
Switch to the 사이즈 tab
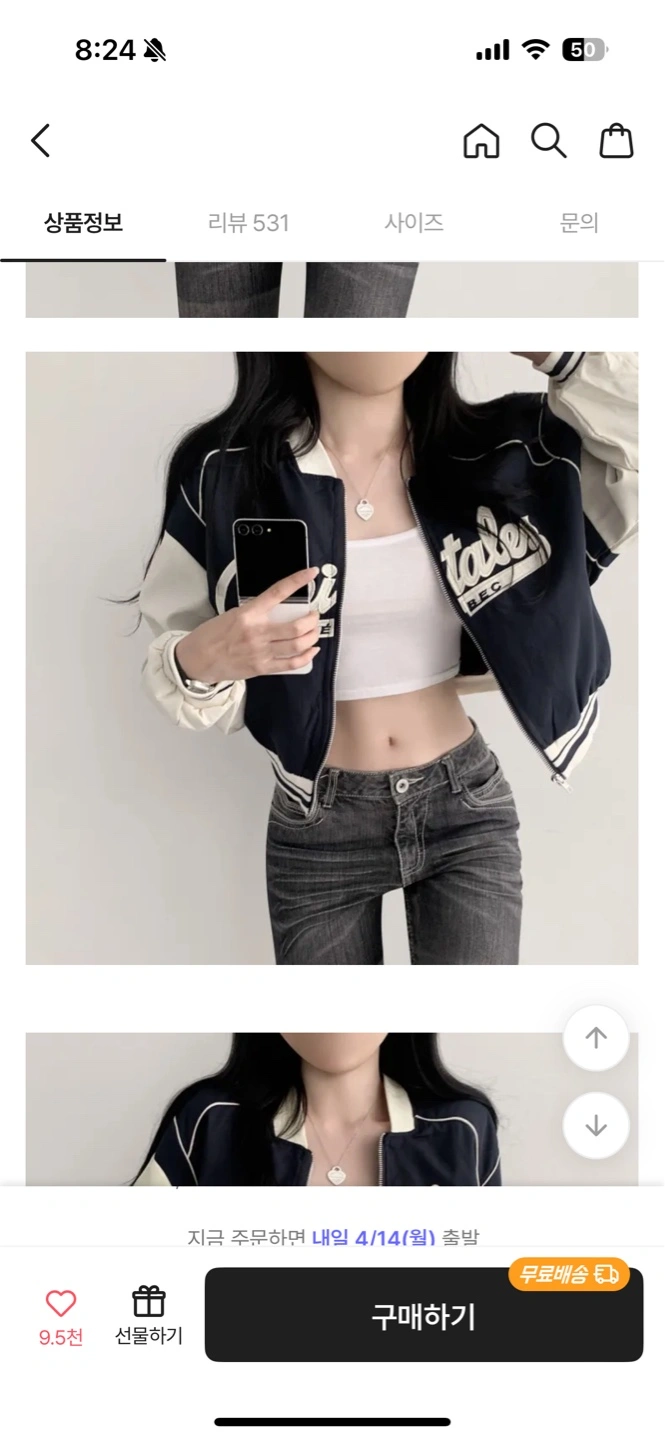(414, 223)
